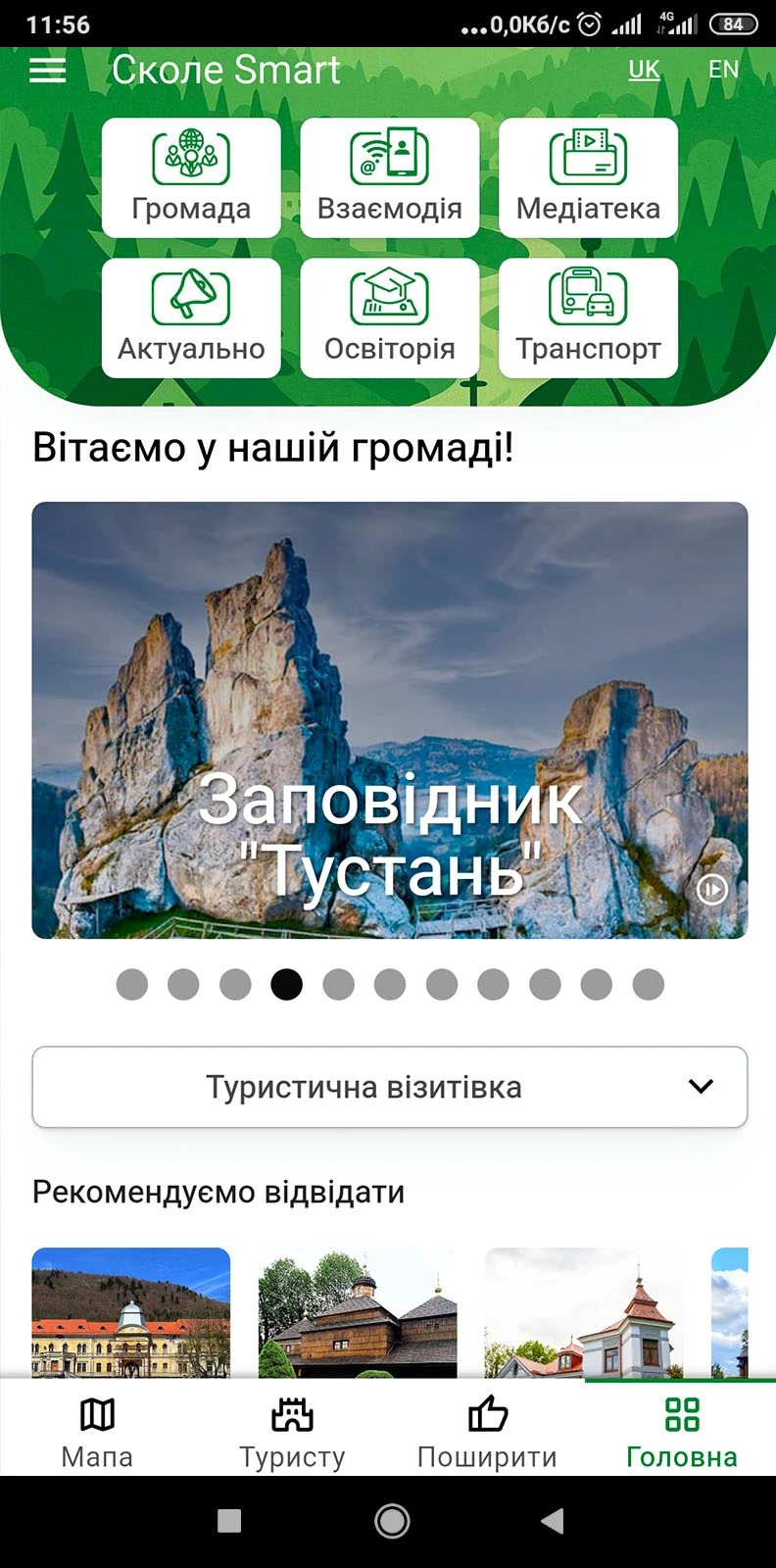Viewport: 776px width, 1568px height.
Task: Open the Заповідник "Тустань" banner
Action: tap(390, 720)
